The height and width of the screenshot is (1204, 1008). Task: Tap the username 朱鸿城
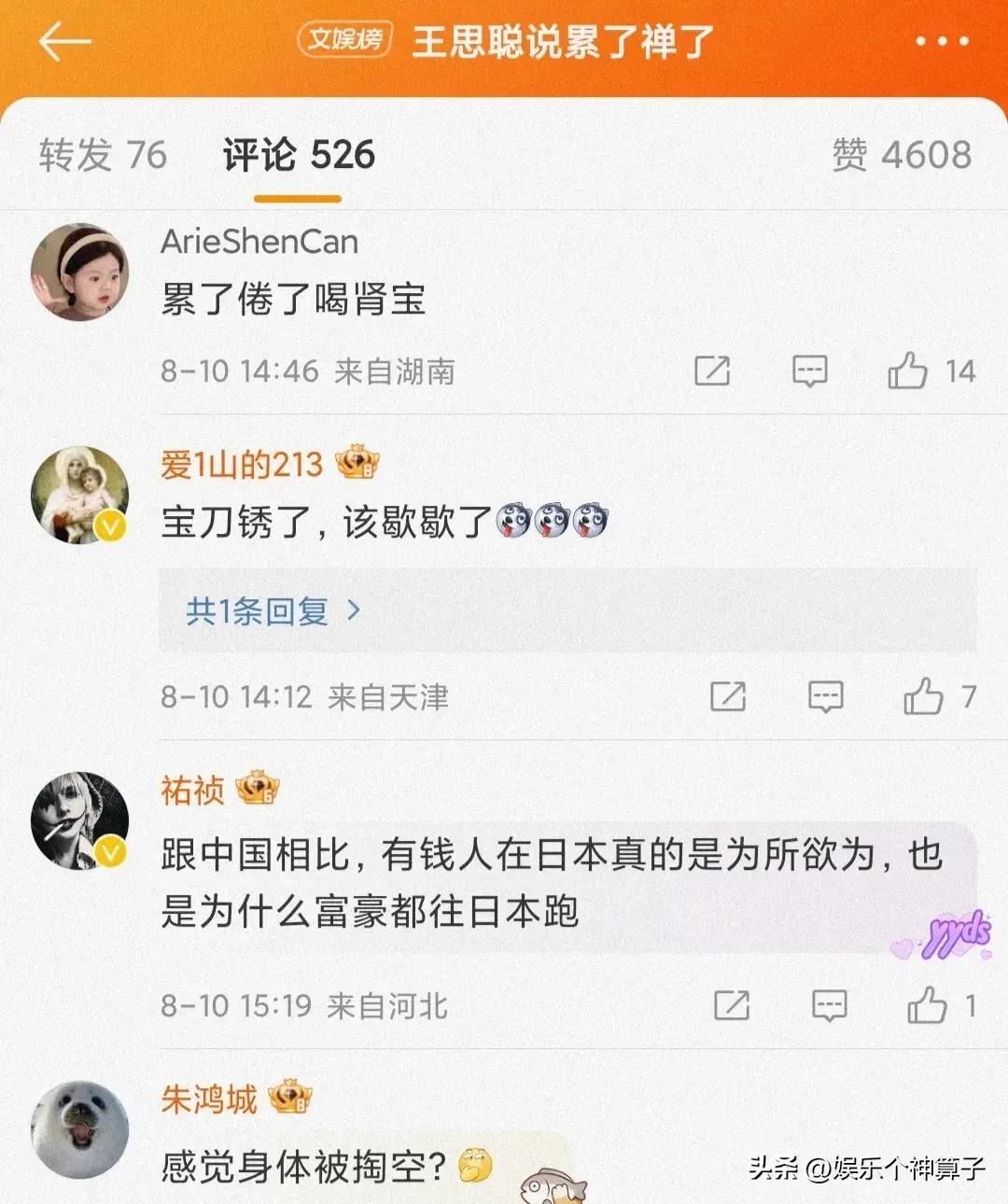pos(208,1099)
